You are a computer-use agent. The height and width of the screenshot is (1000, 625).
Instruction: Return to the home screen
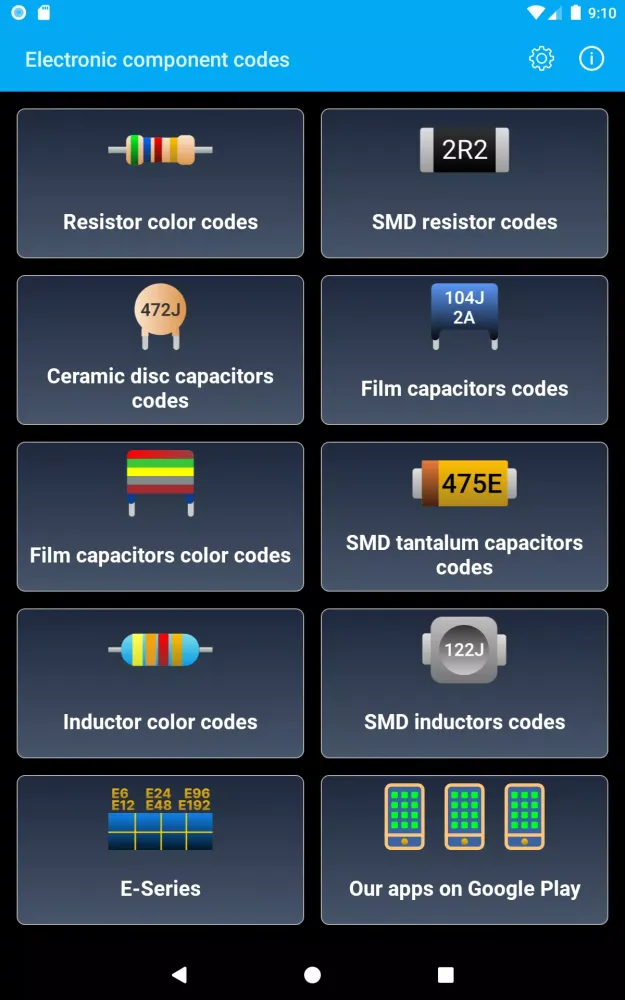[312, 974]
